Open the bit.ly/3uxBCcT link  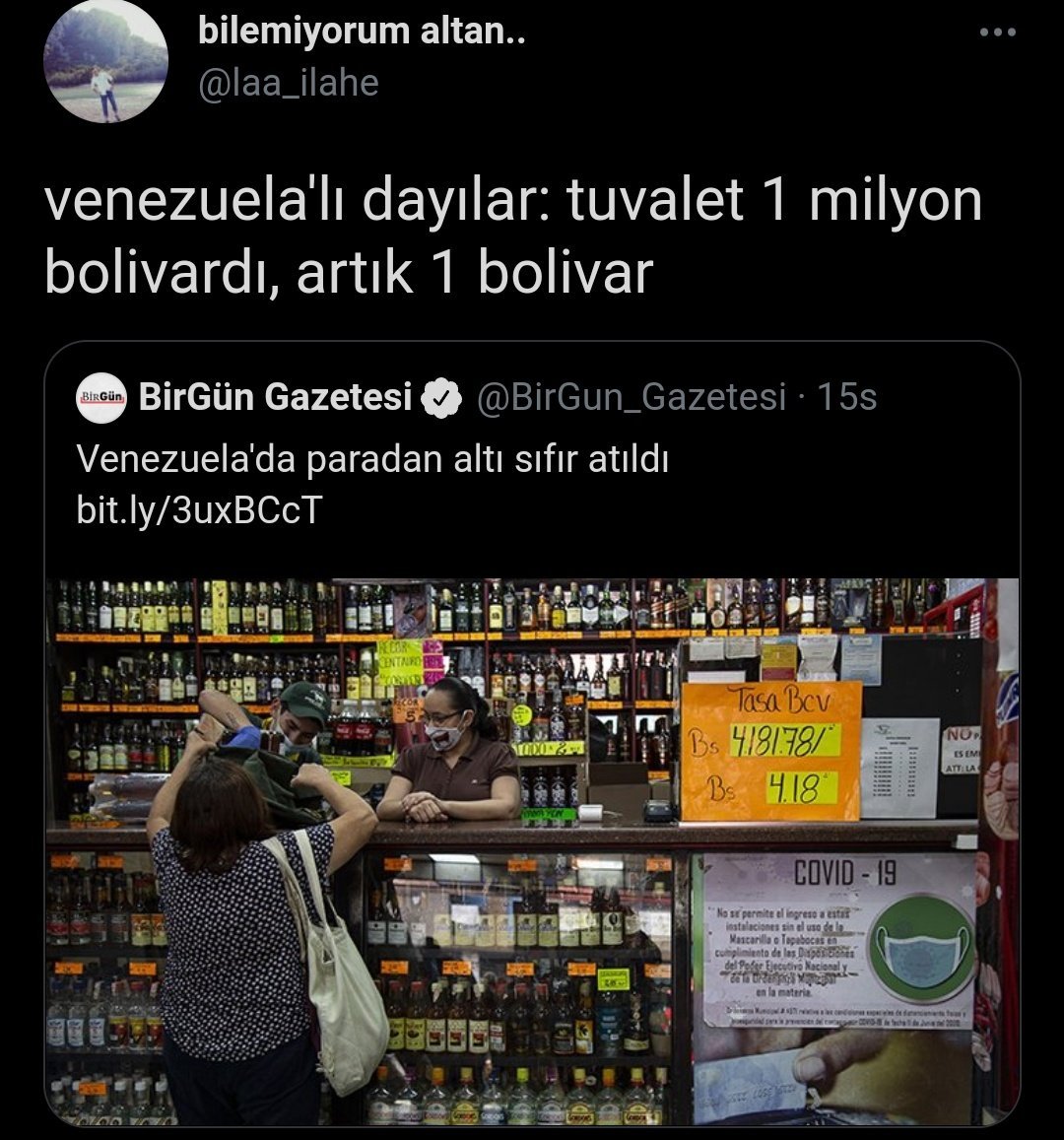(199, 509)
